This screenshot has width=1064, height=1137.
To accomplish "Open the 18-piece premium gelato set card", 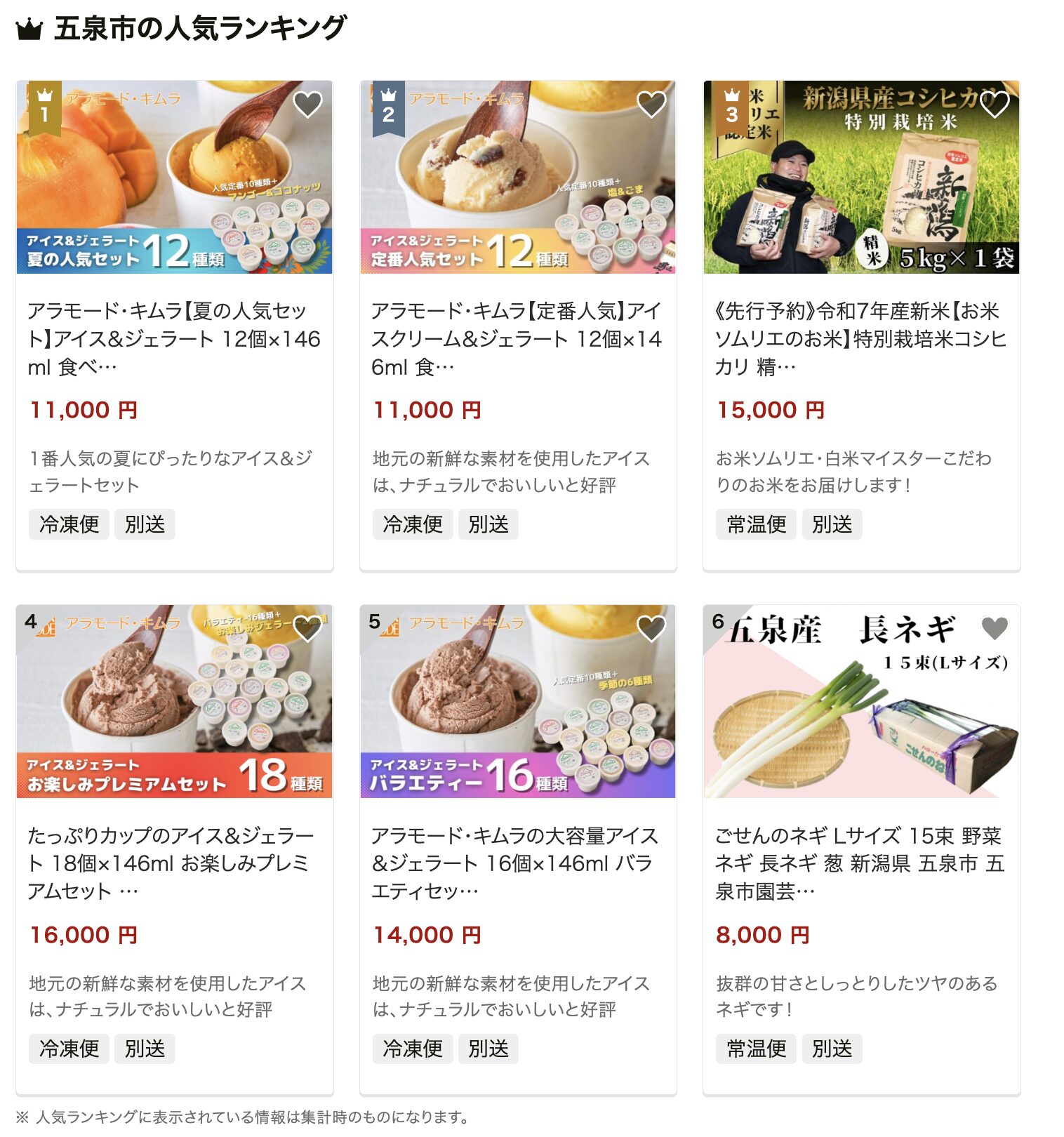I will (x=173, y=863).
